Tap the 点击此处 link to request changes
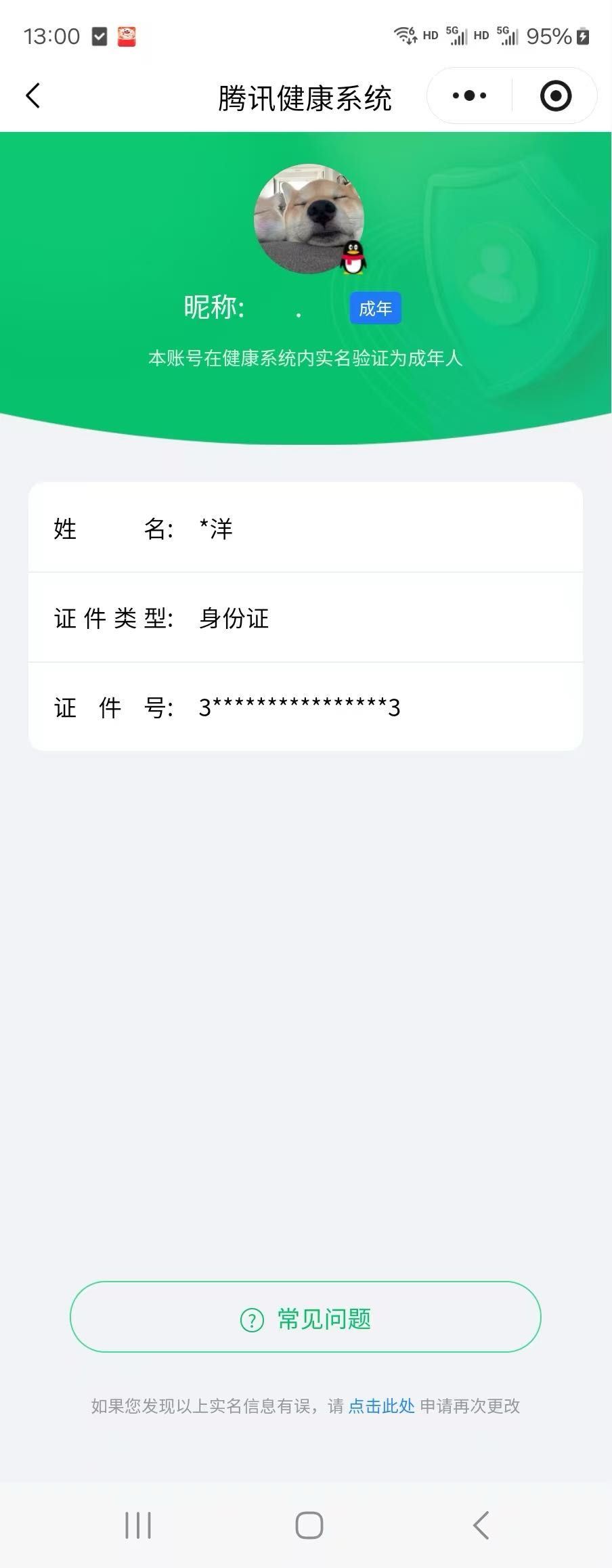This screenshot has width=612, height=1568. [381, 1406]
